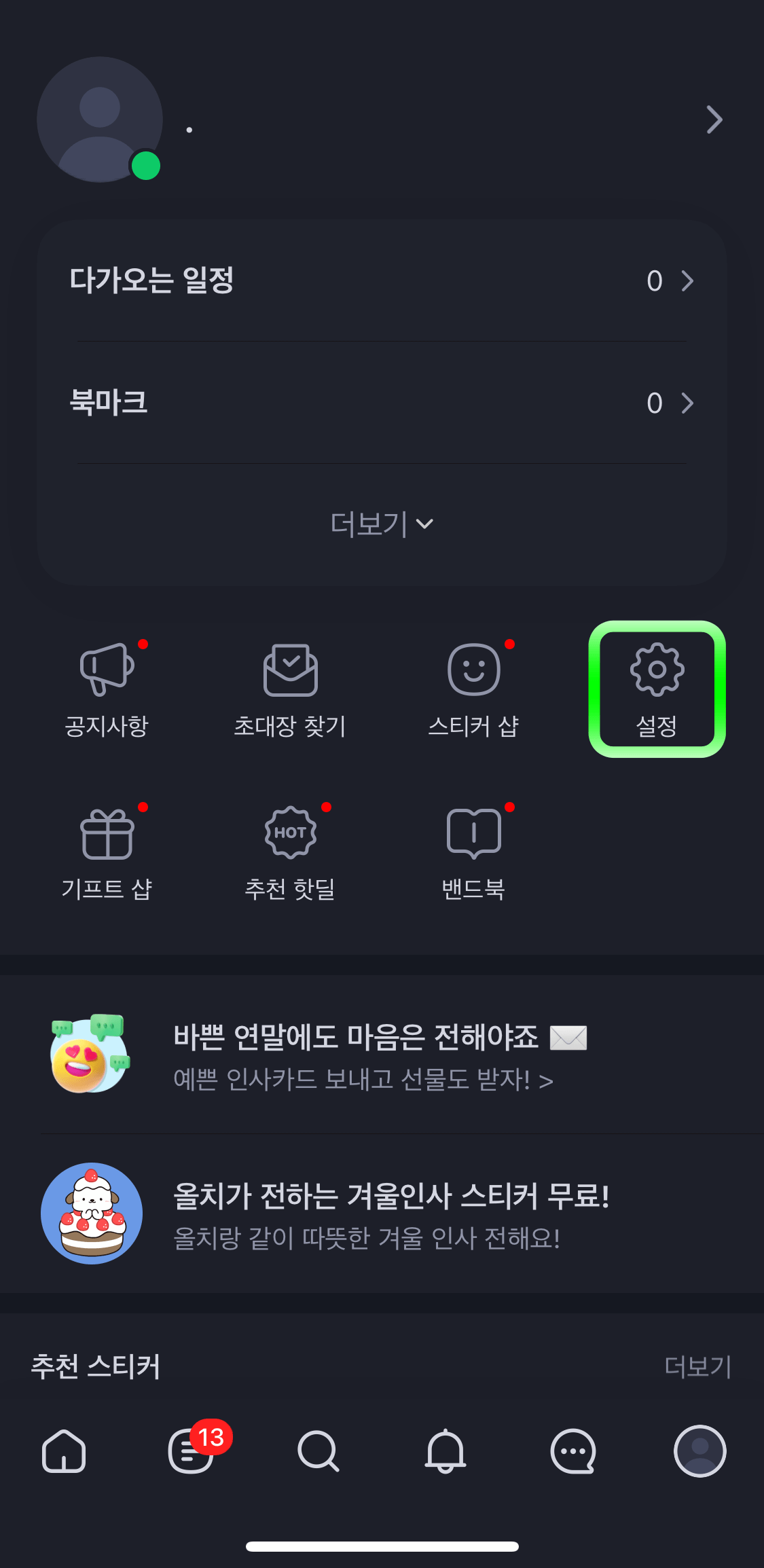Image resolution: width=764 pixels, height=1568 pixels.
Task: Tap the 초대장 찾기 invitation icon
Action: [290, 688]
